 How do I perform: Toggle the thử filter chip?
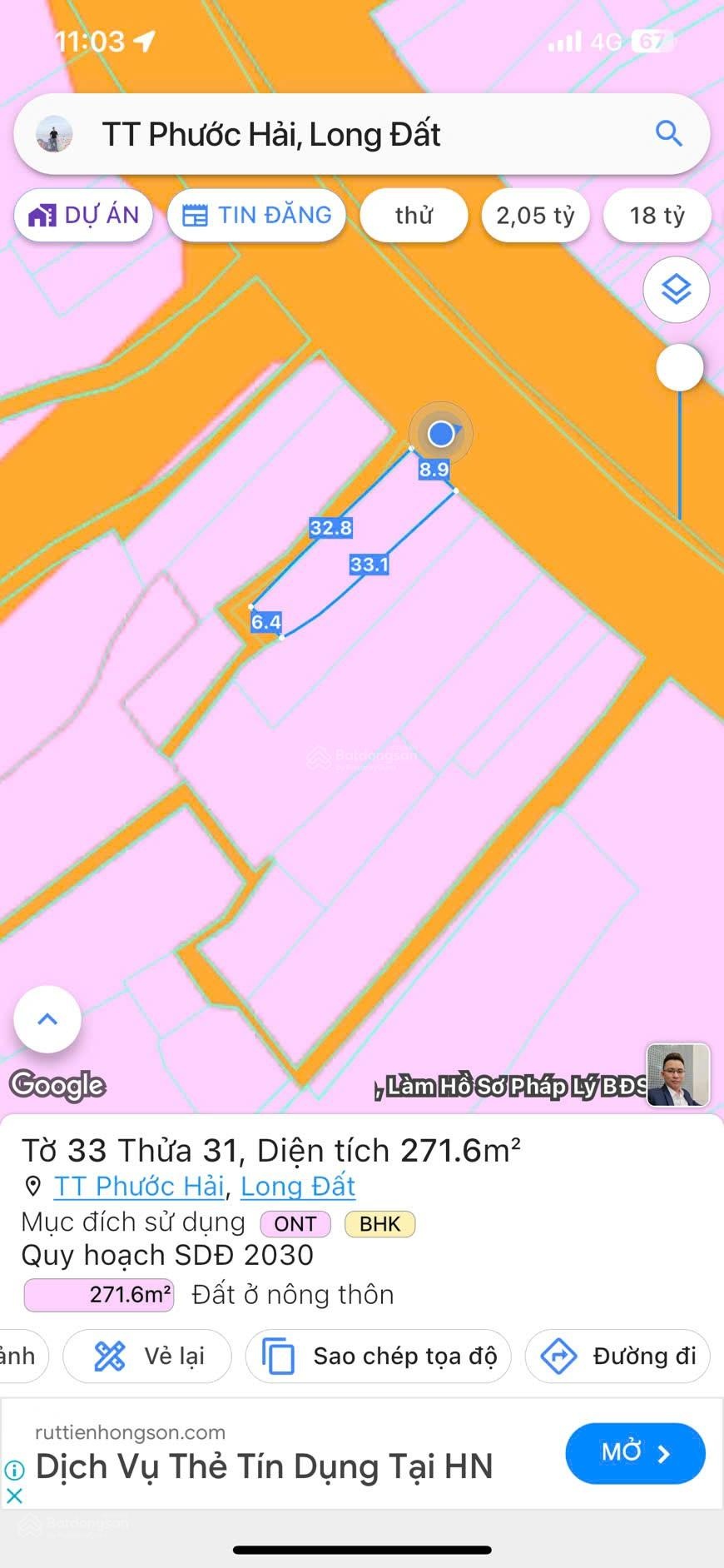click(414, 215)
